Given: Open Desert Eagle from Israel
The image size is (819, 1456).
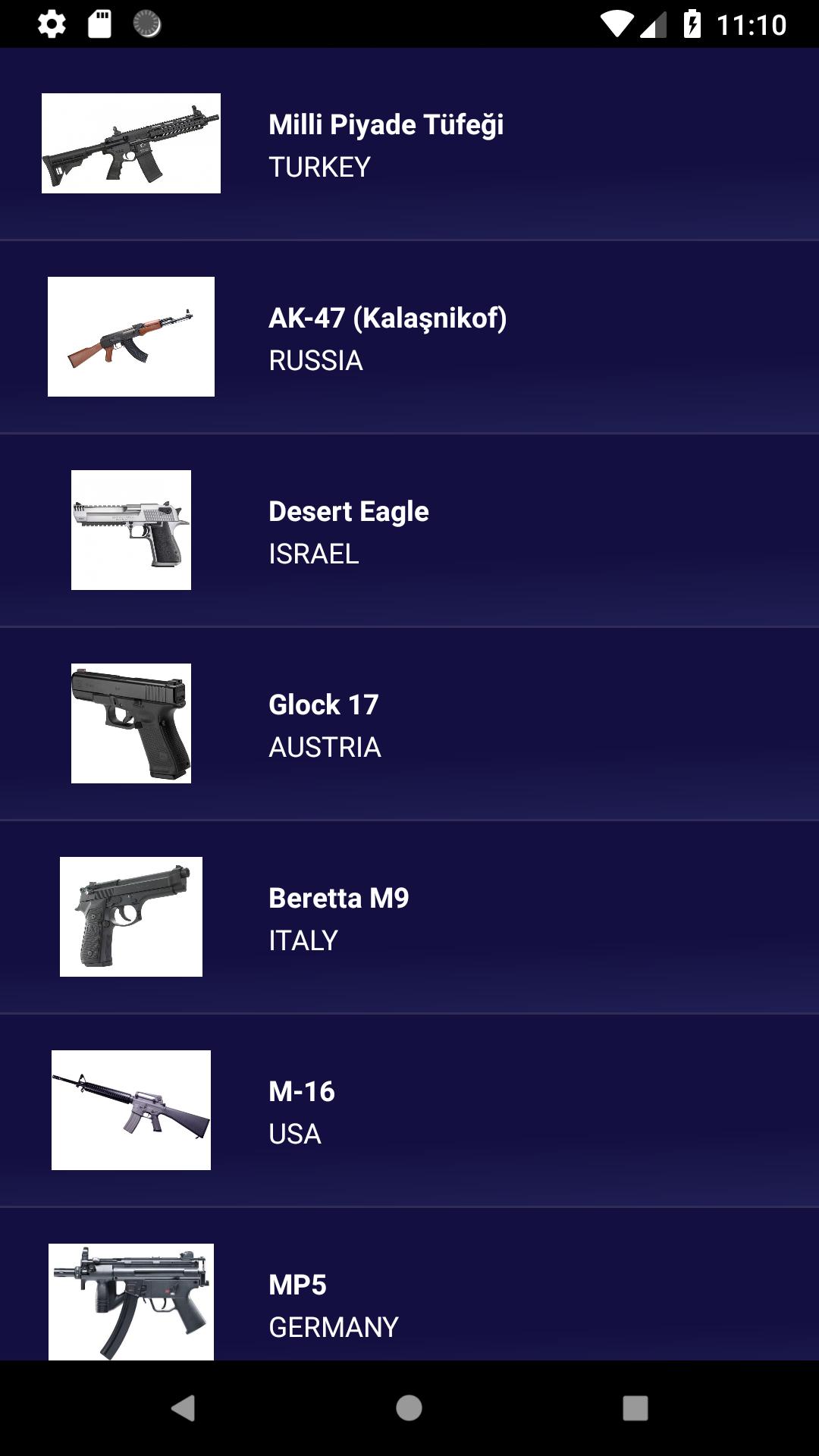Looking at the screenshot, I should pyautogui.click(x=409, y=531).
